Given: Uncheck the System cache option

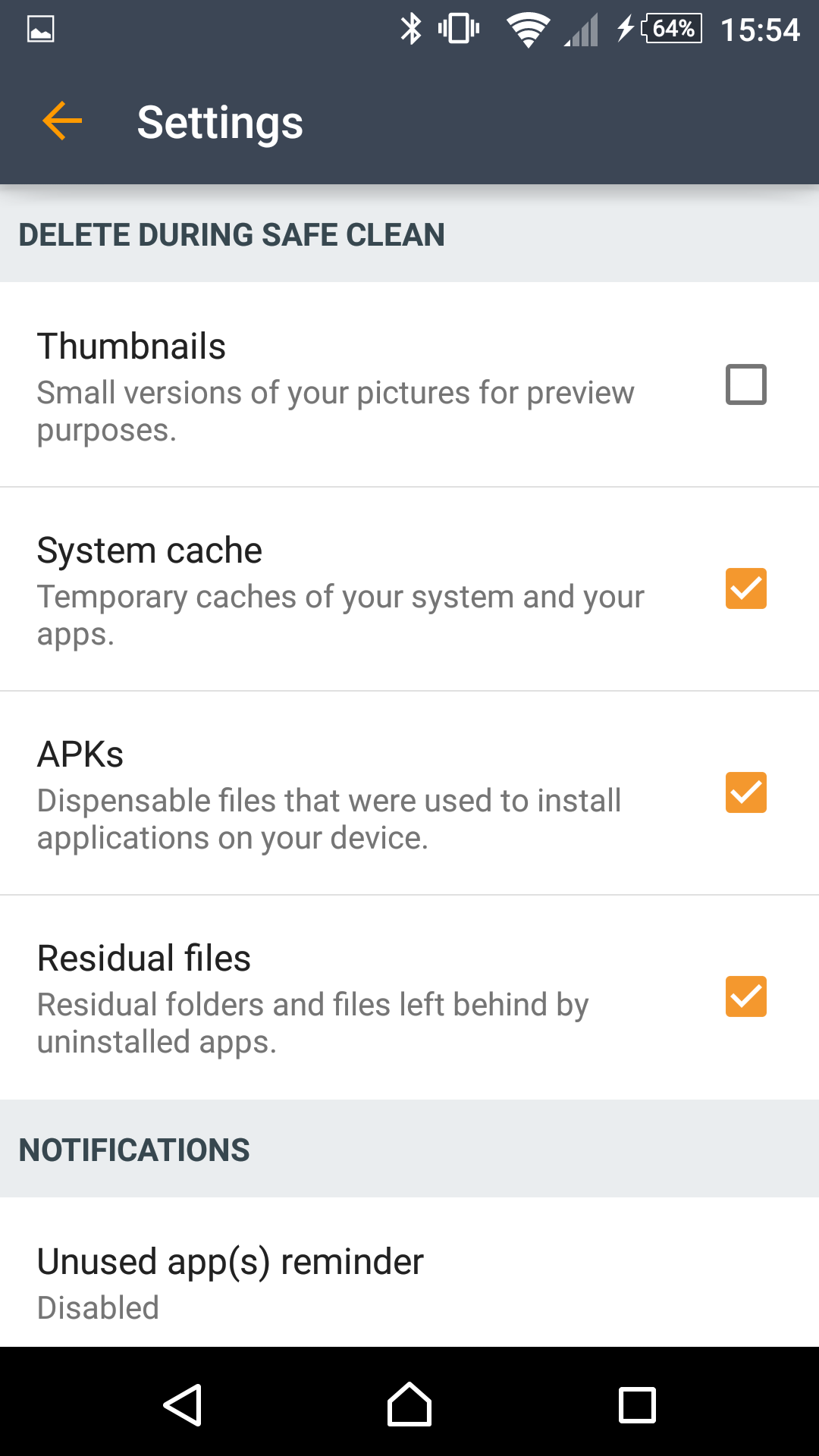Looking at the screenshot, I should click(x=745, y=588).
